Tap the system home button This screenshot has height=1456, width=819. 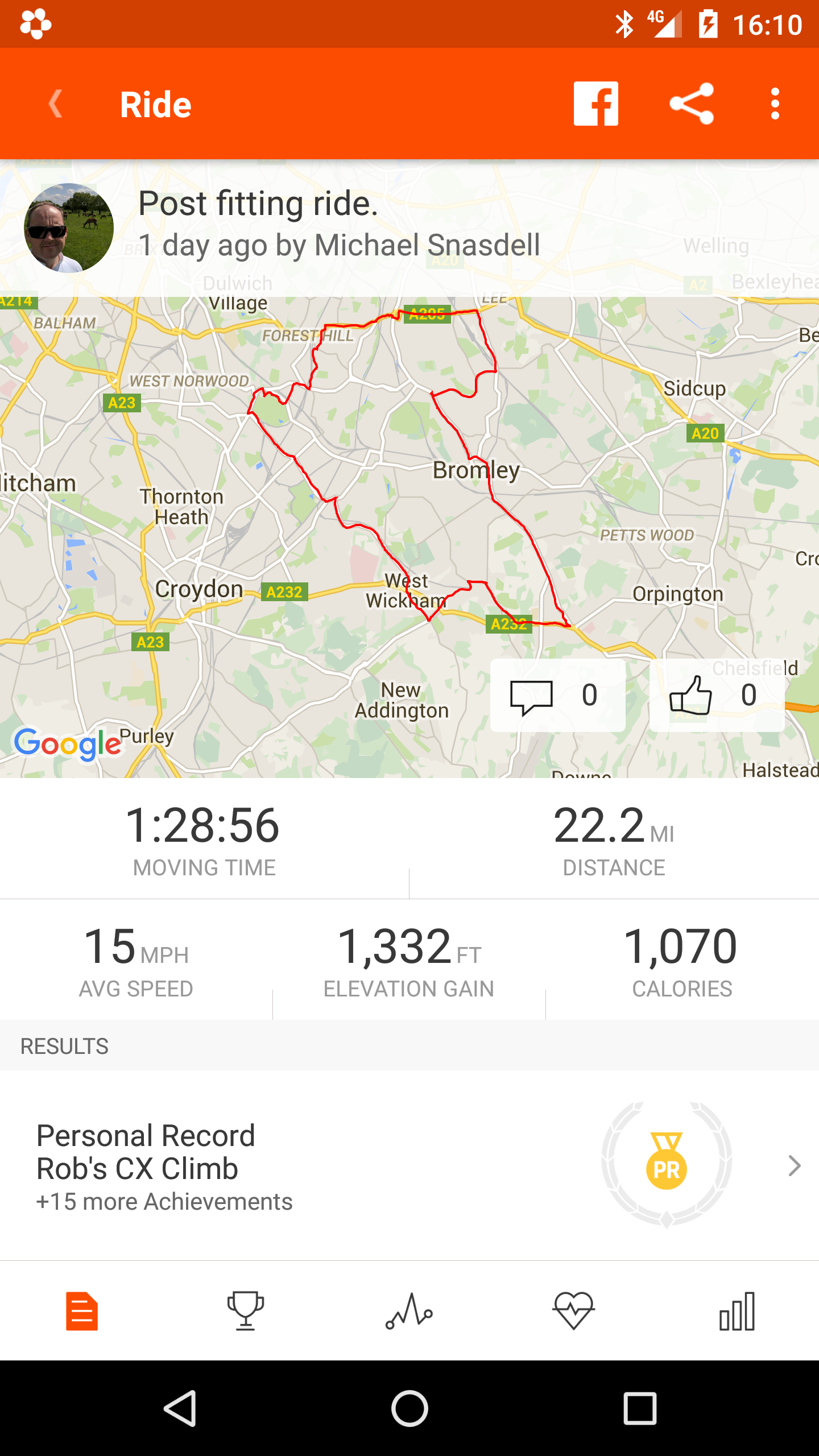click(409, 1409)
